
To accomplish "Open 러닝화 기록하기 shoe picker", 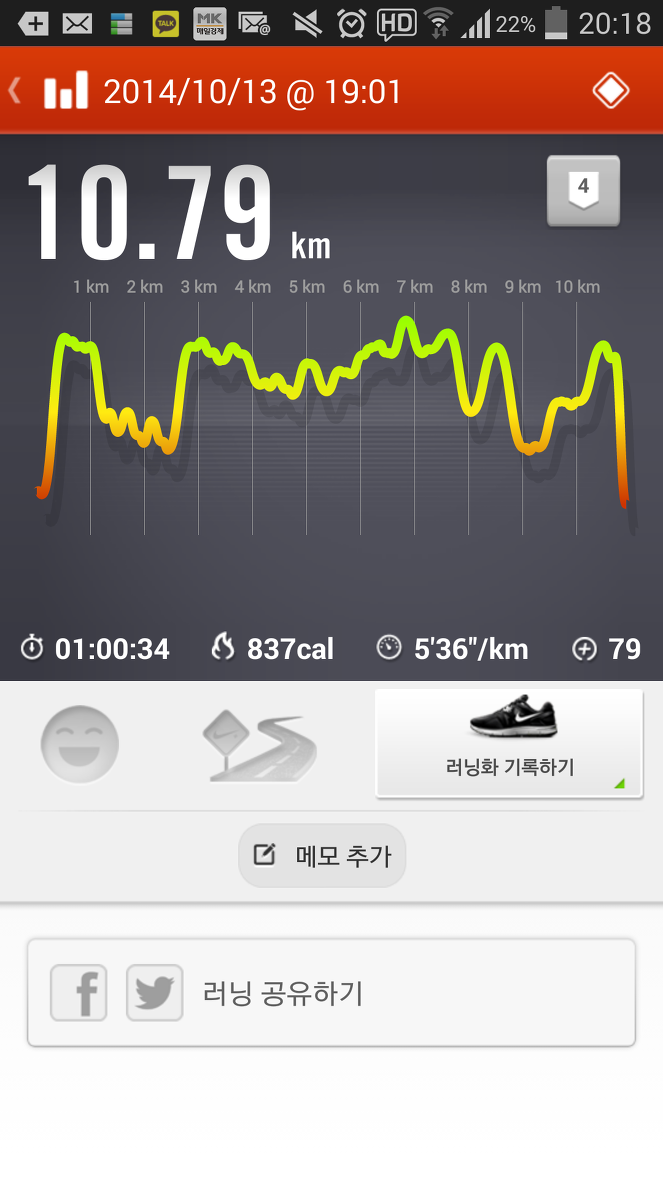I will tap(510, 743).
